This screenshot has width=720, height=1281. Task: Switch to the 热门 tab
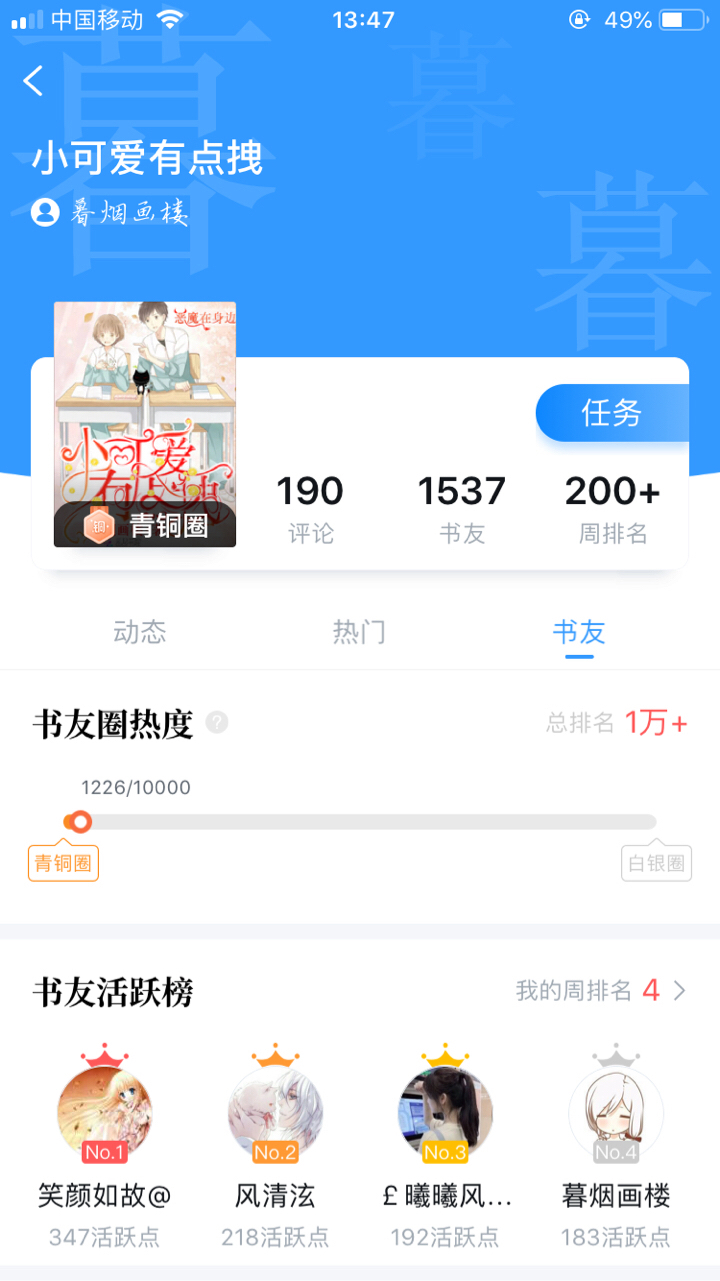(359, 632)
